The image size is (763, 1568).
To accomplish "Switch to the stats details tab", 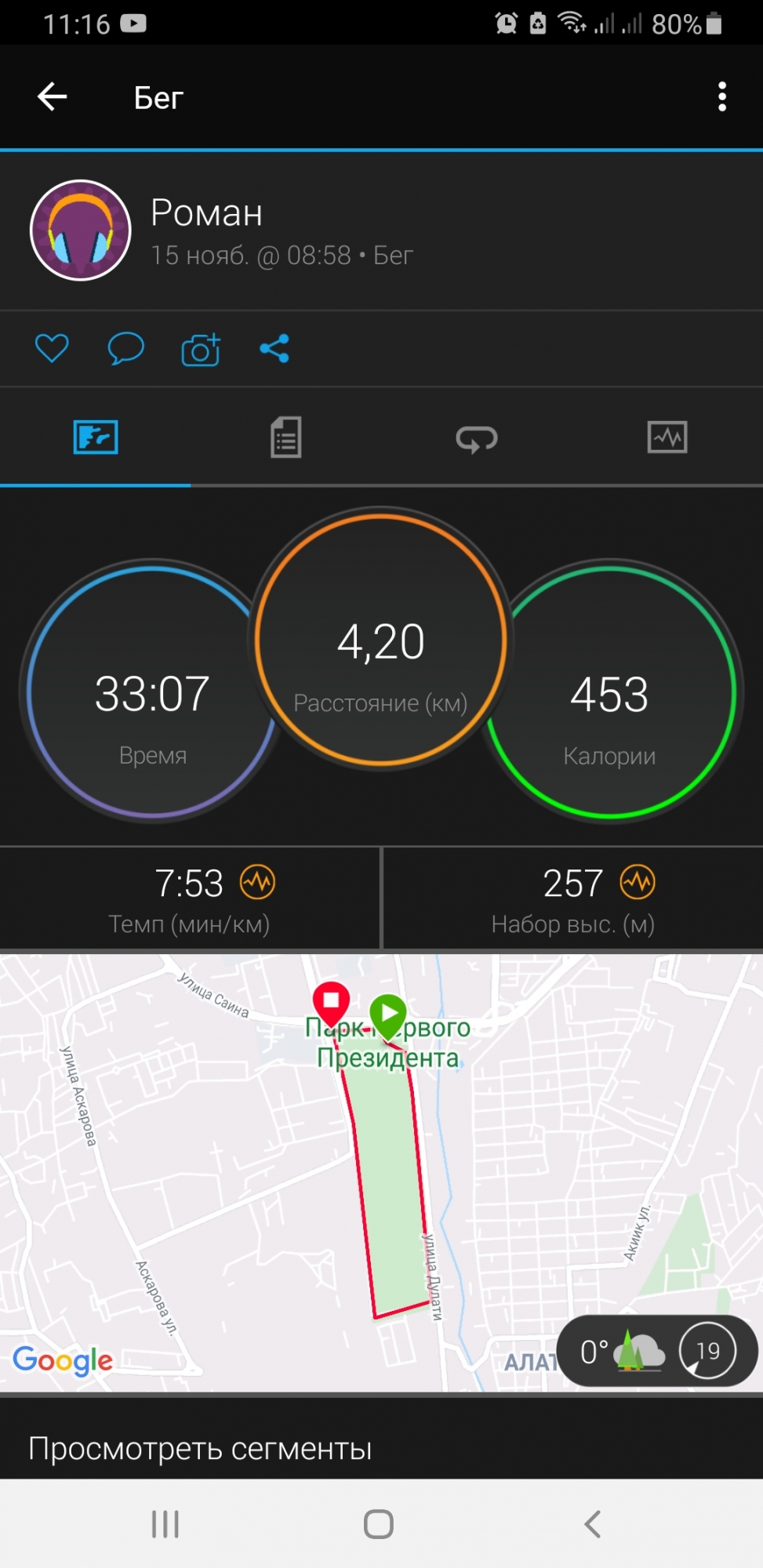I will coord(285,437).
